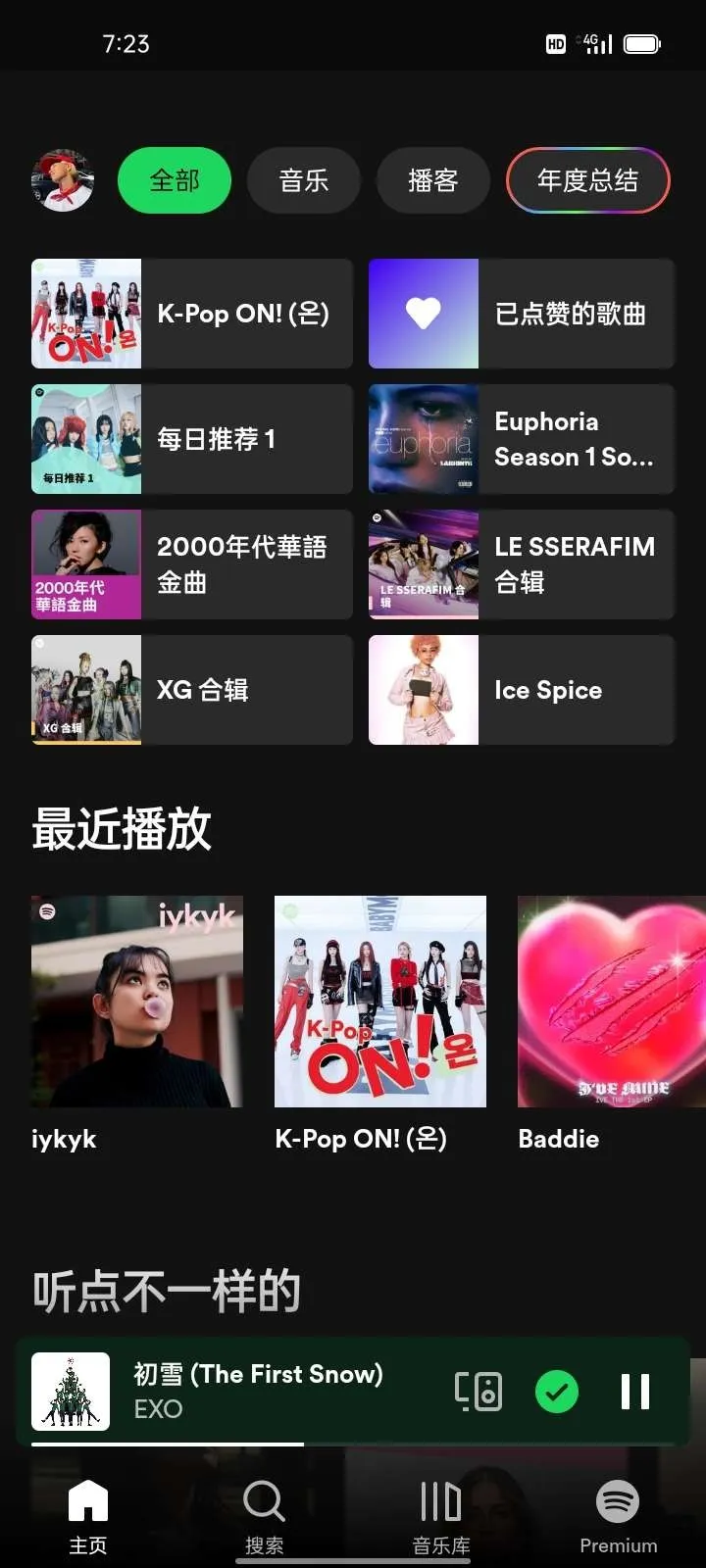Open the LE SSERAFIM 合辑 tile

tap(522, 564)
